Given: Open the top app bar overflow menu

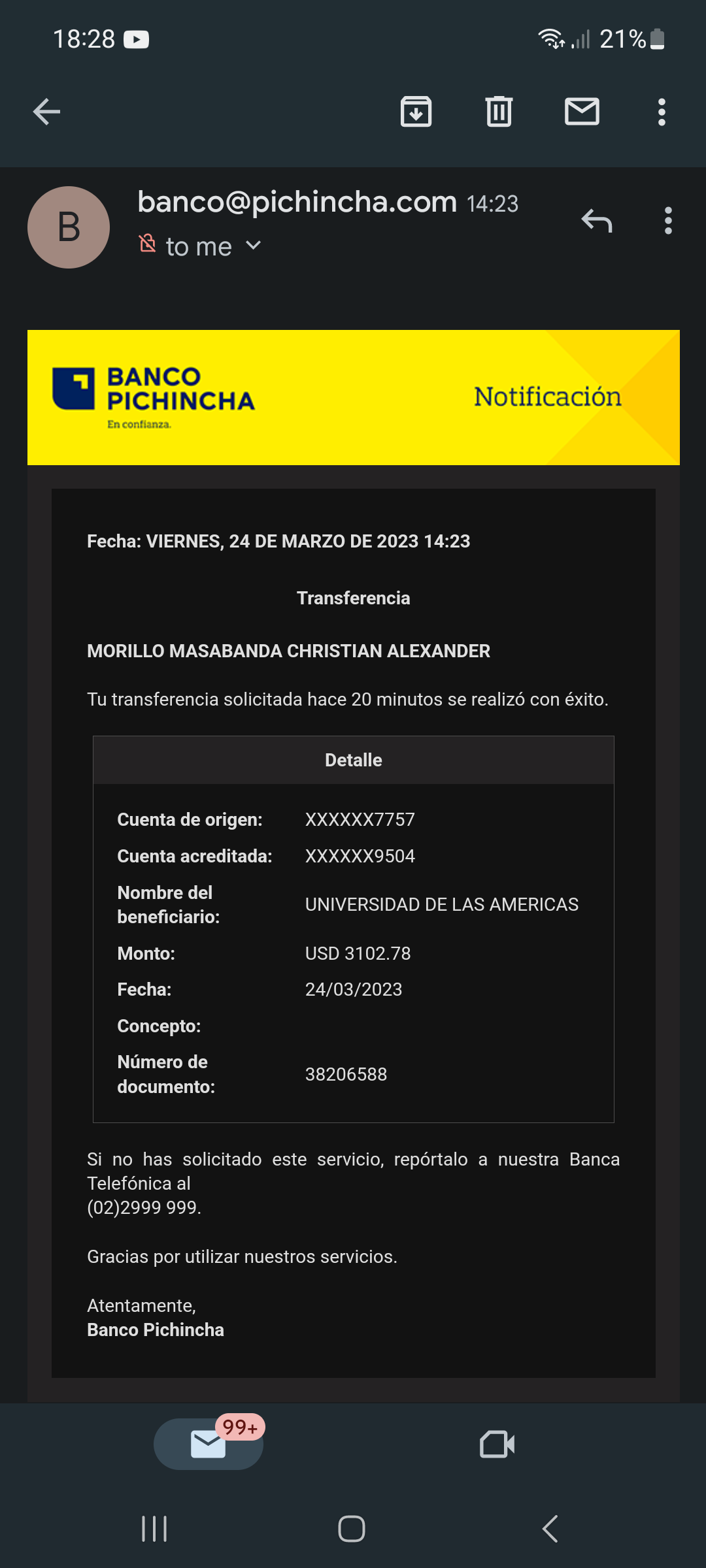Looking at the screenshot, I should click(x=662, y=112).
